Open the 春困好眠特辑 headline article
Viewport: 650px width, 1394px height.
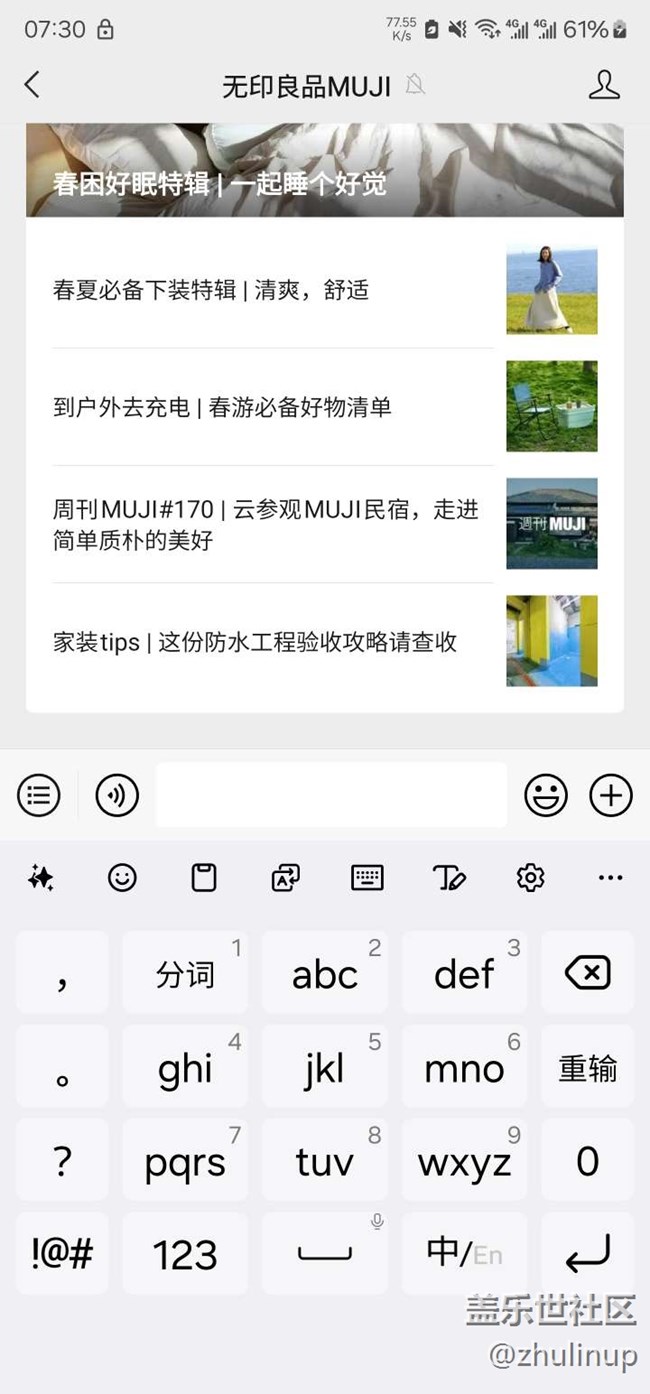coord(324,172)
